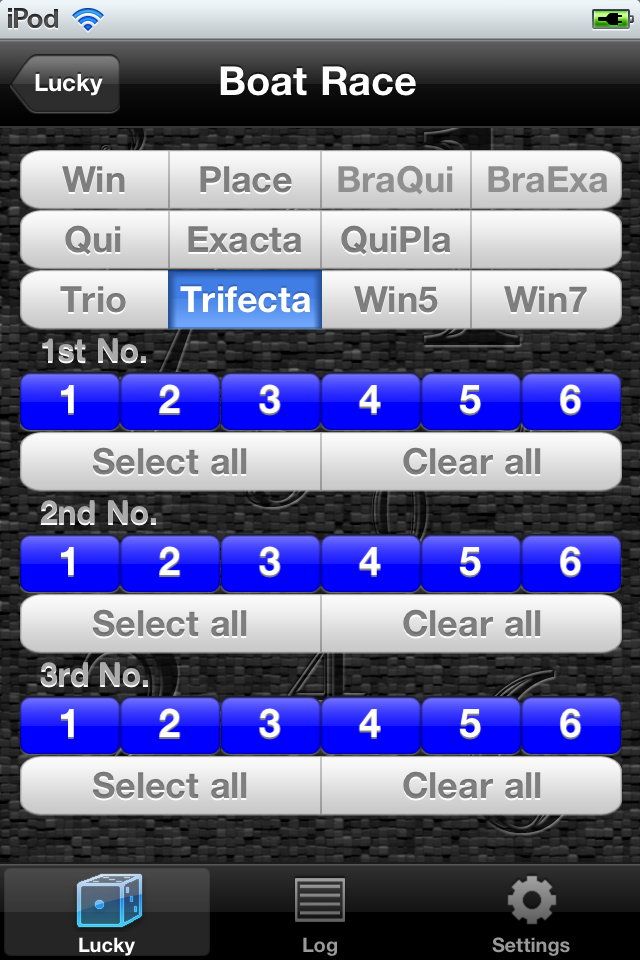Choose the Place bet type

[x=245, y=180]
